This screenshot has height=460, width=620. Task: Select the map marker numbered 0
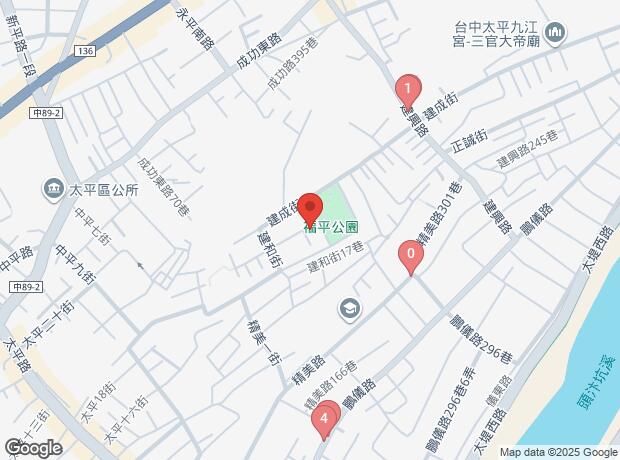pyautogui.click(x=409, y=256)
